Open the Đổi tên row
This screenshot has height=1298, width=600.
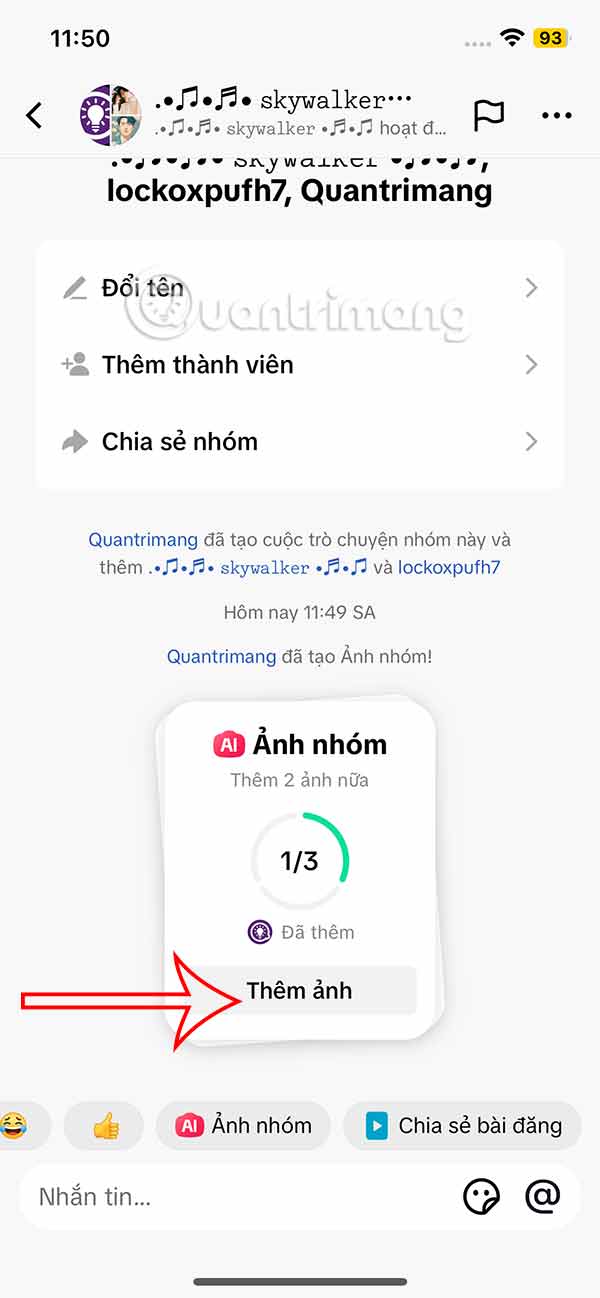point(300,288)
